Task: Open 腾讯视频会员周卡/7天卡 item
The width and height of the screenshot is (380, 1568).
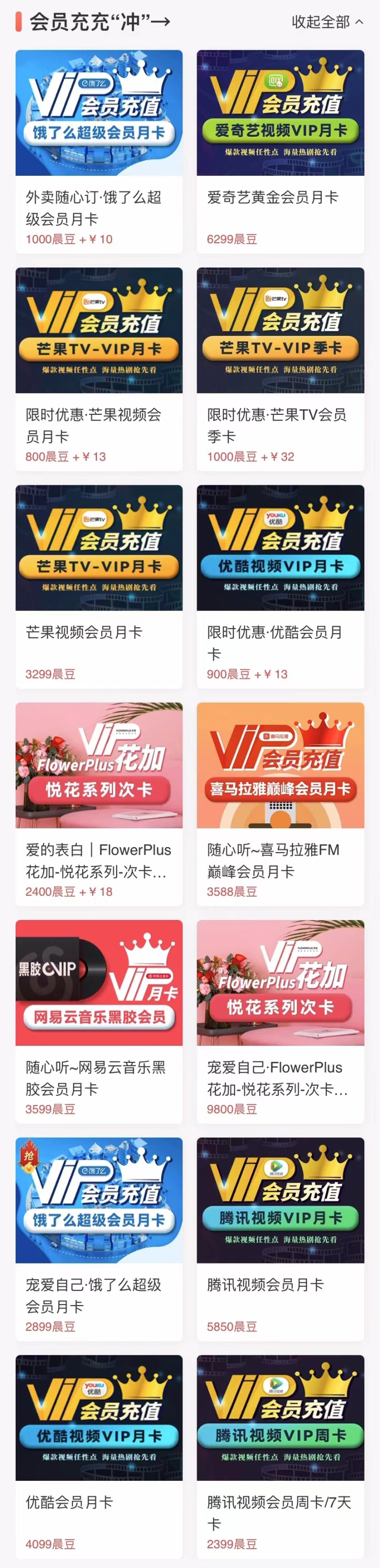Action: point(280,1455)
